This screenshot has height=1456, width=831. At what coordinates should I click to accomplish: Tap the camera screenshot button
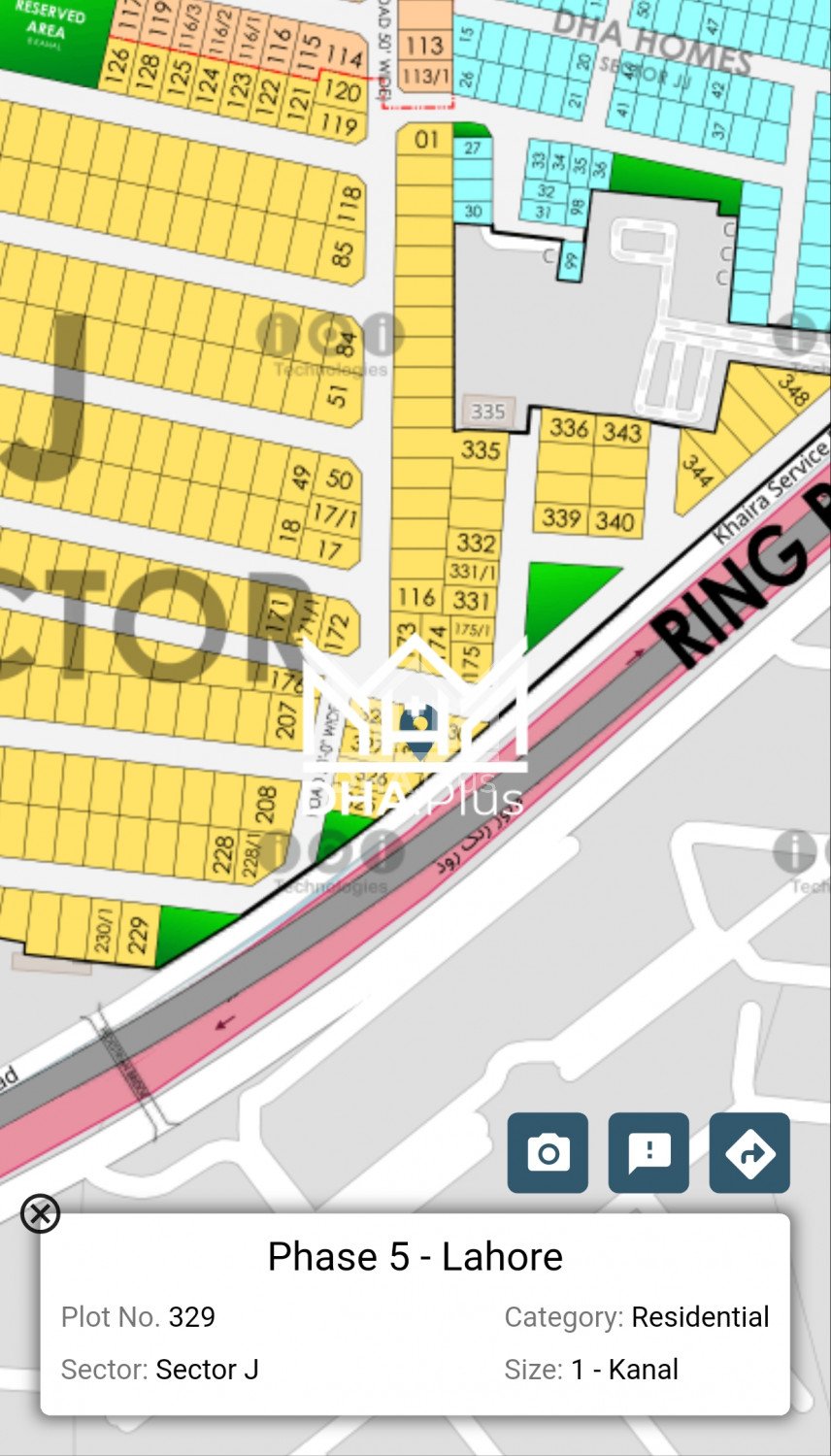pos(548,1152)
